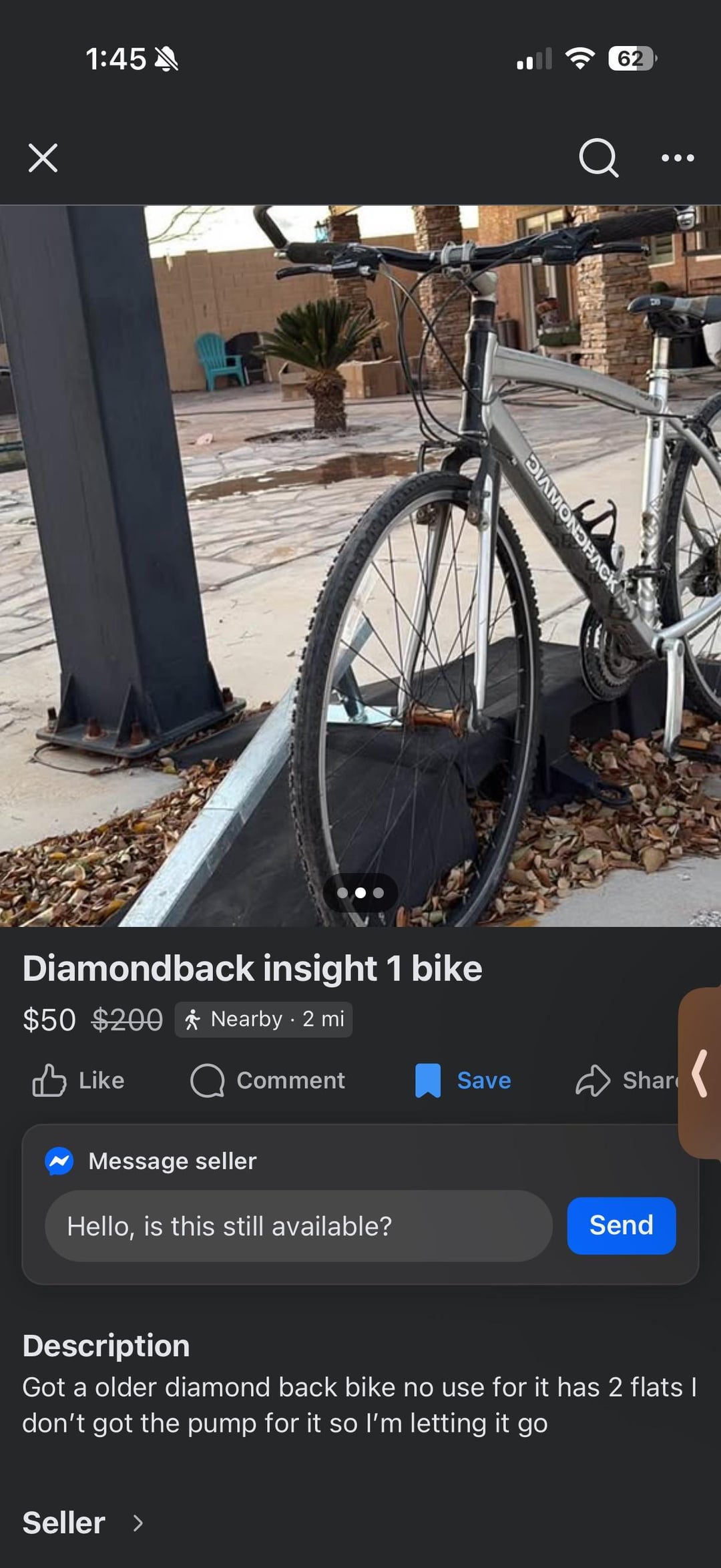This screenshot has width=721, height=1568.
Task: Close the Diamondback bike listing
Action: [x=43, y=158]
